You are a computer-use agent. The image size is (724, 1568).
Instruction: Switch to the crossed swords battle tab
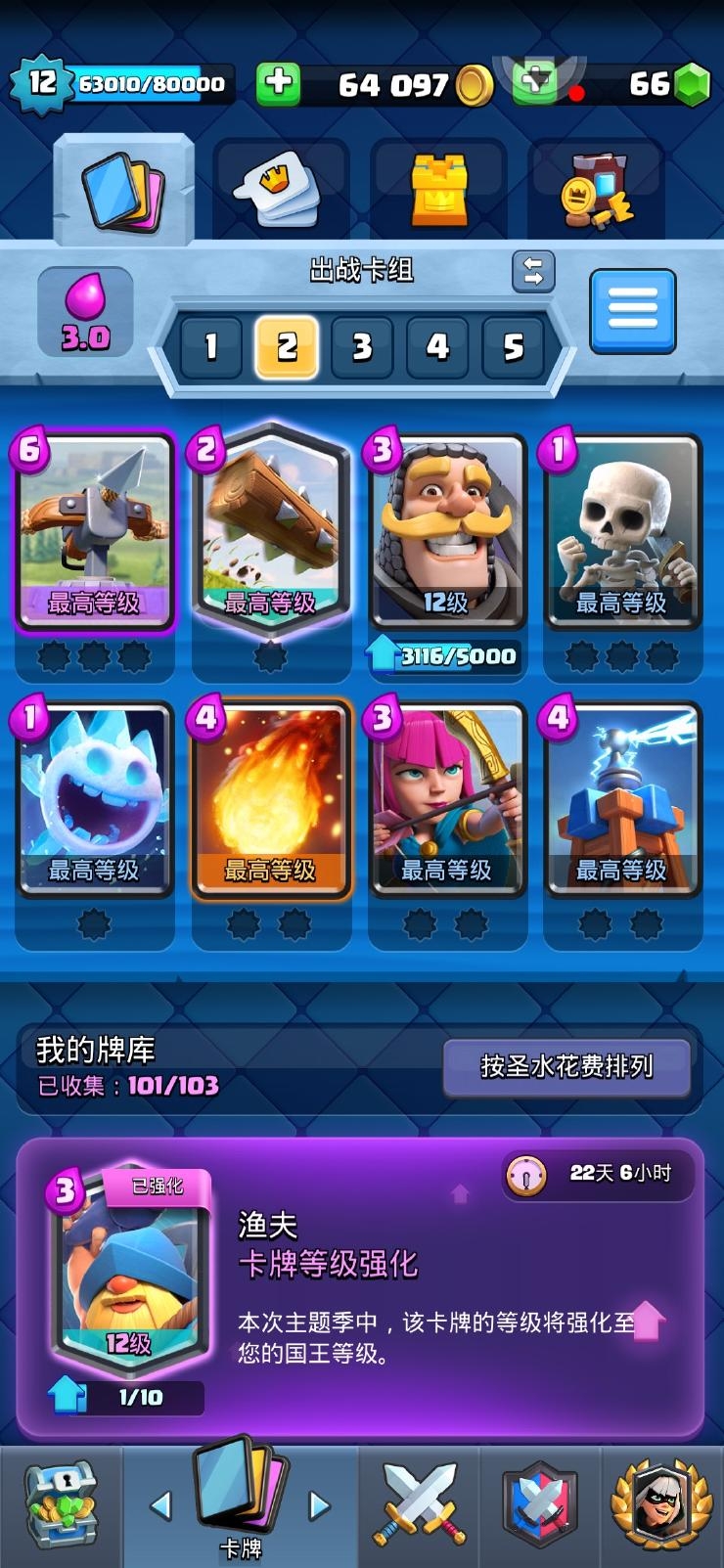coord(419,1506)
